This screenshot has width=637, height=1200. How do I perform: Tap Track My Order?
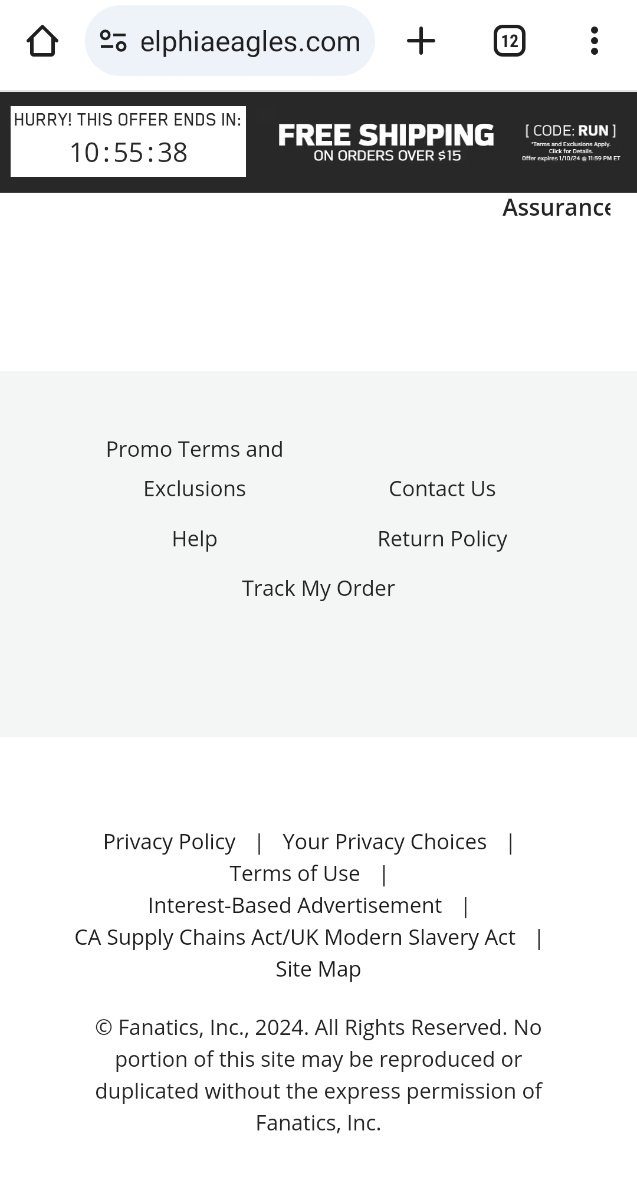point(318,588)
